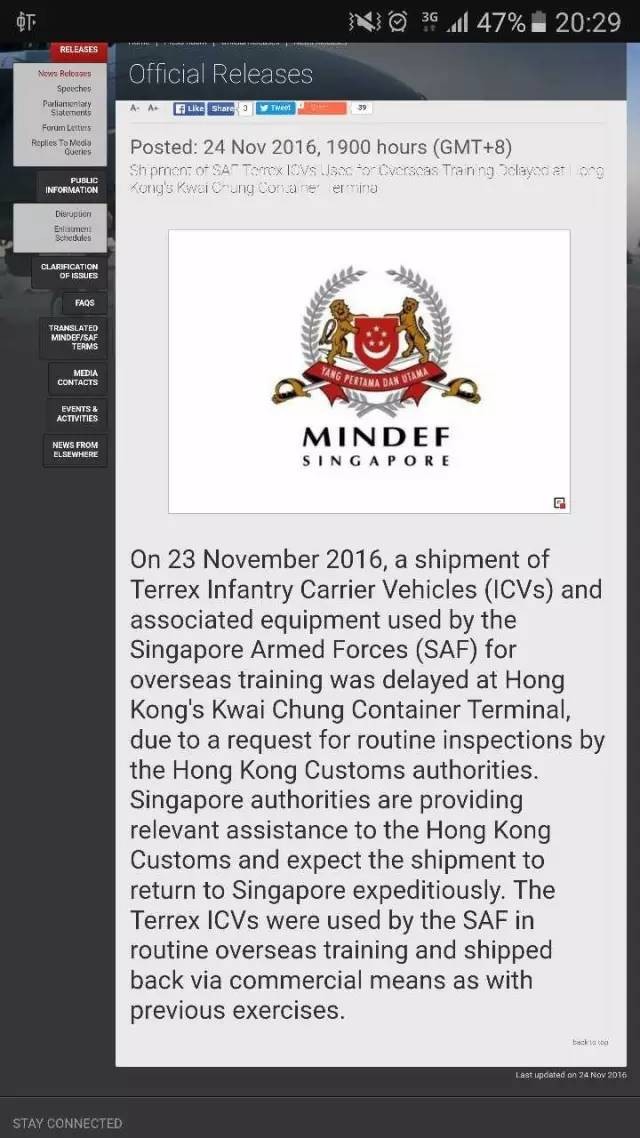Open Forum Letters

66,128
